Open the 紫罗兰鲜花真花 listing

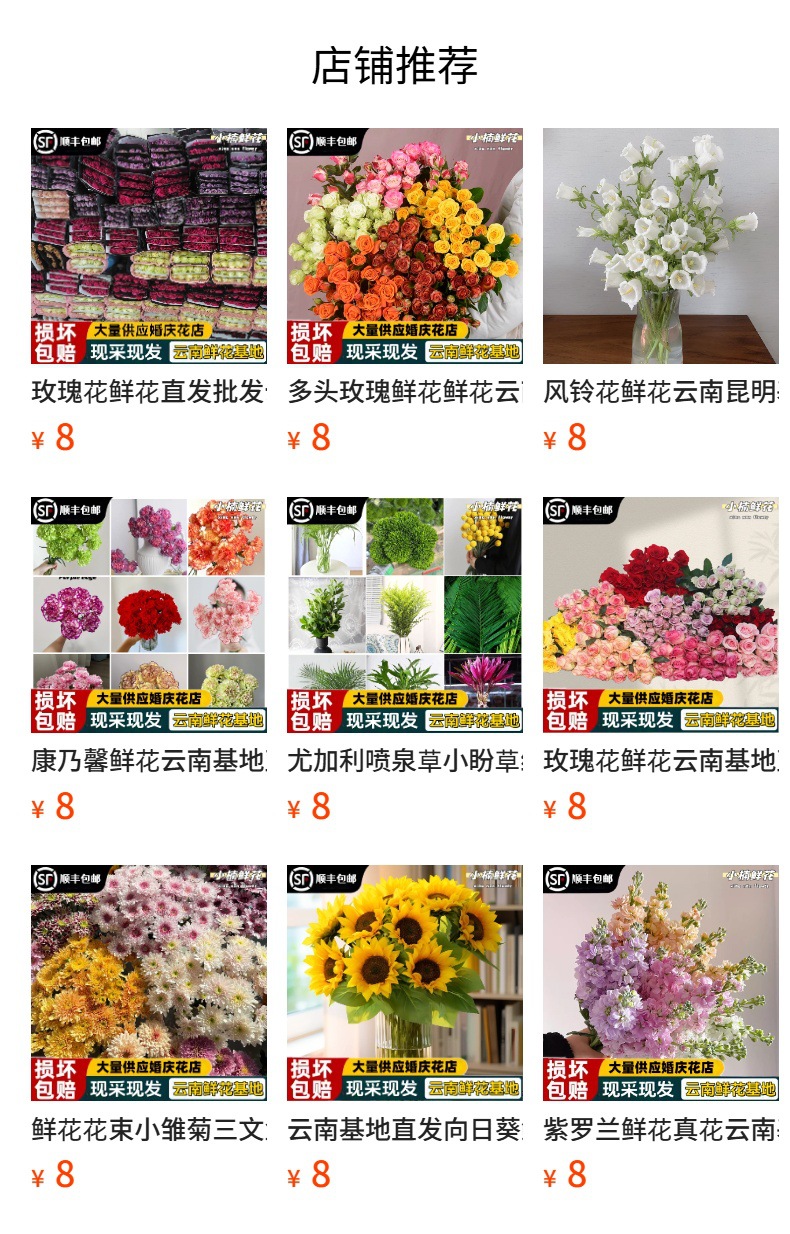pyautogui.click(x=661, y=983)
